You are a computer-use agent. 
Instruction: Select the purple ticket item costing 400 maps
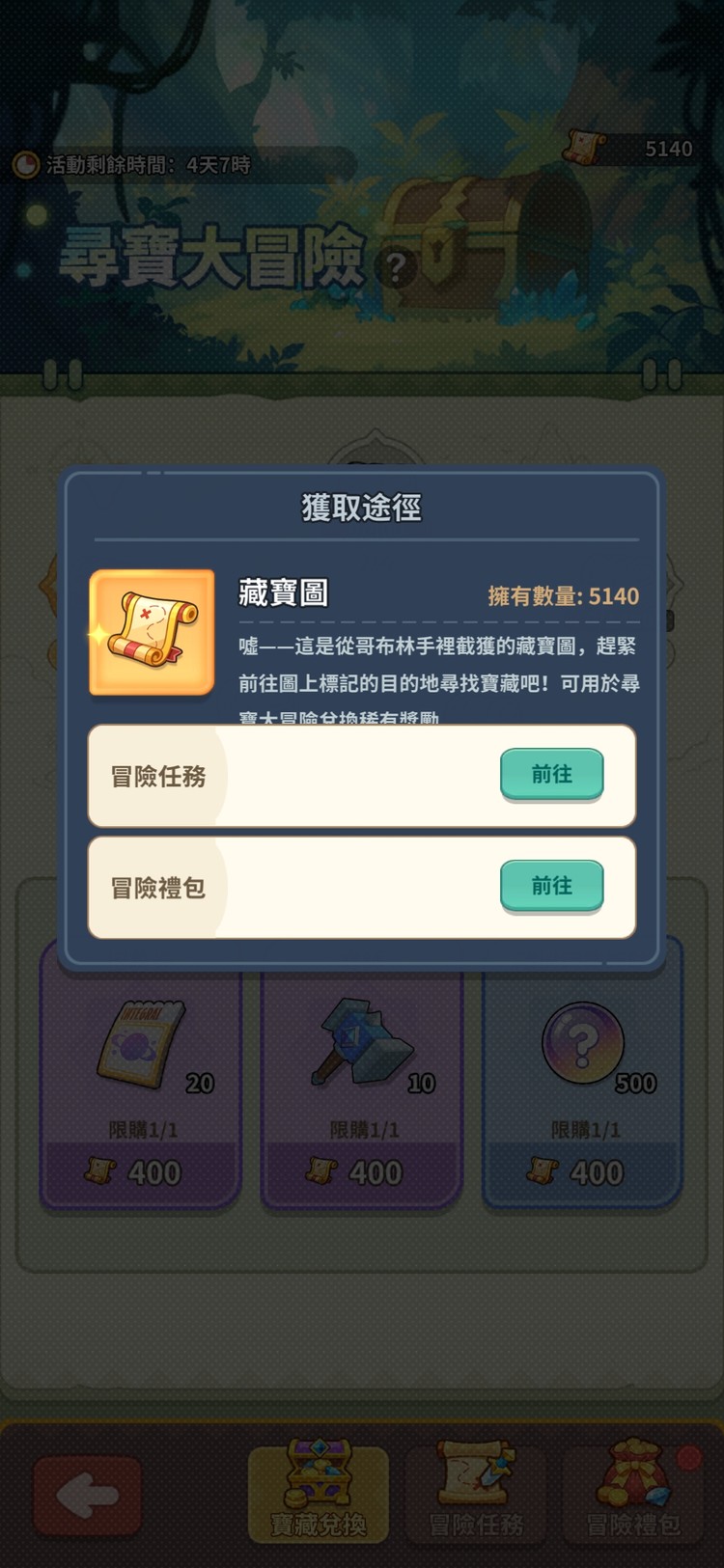click(x=140, y=1045)
